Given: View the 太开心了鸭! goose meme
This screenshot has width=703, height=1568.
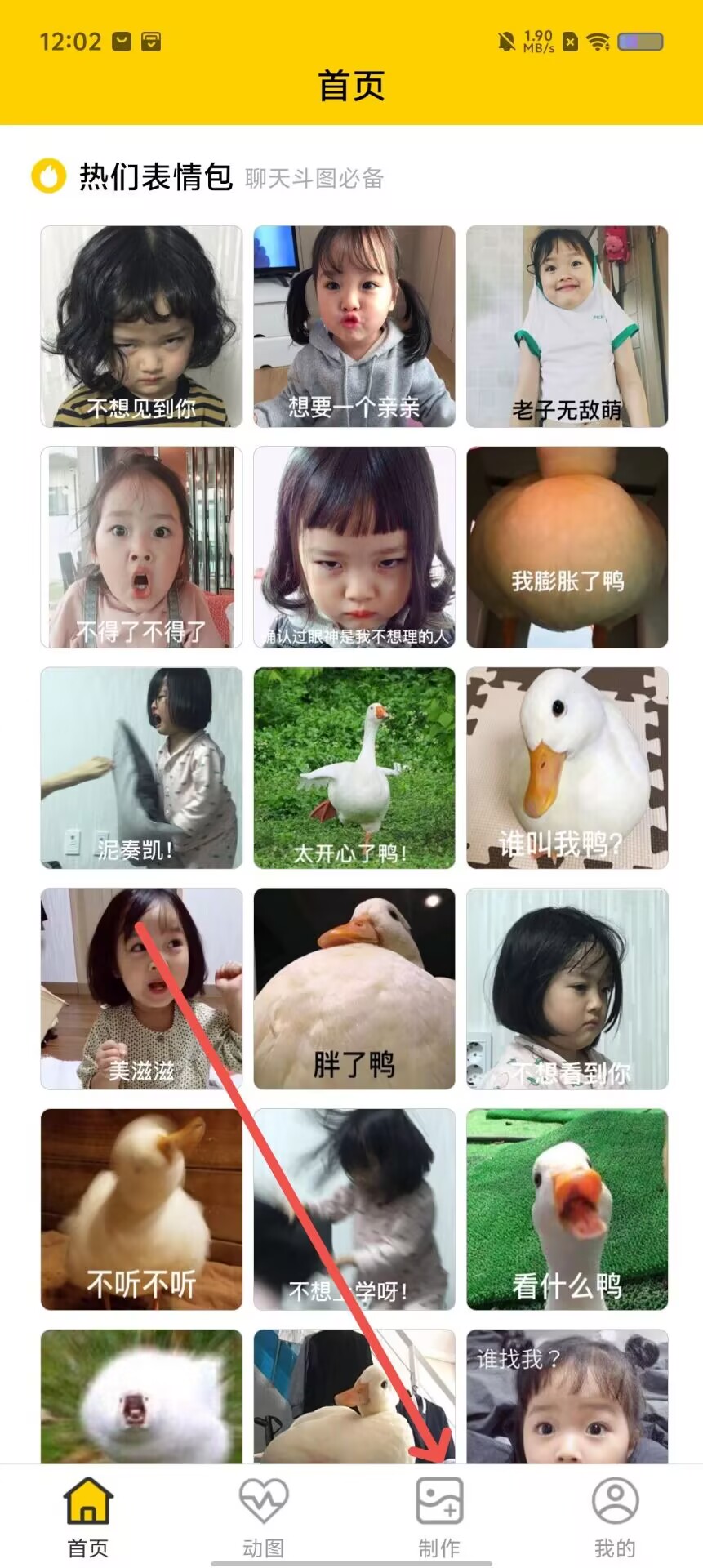Looking at the screenshot, I should (x=354, y=768).
